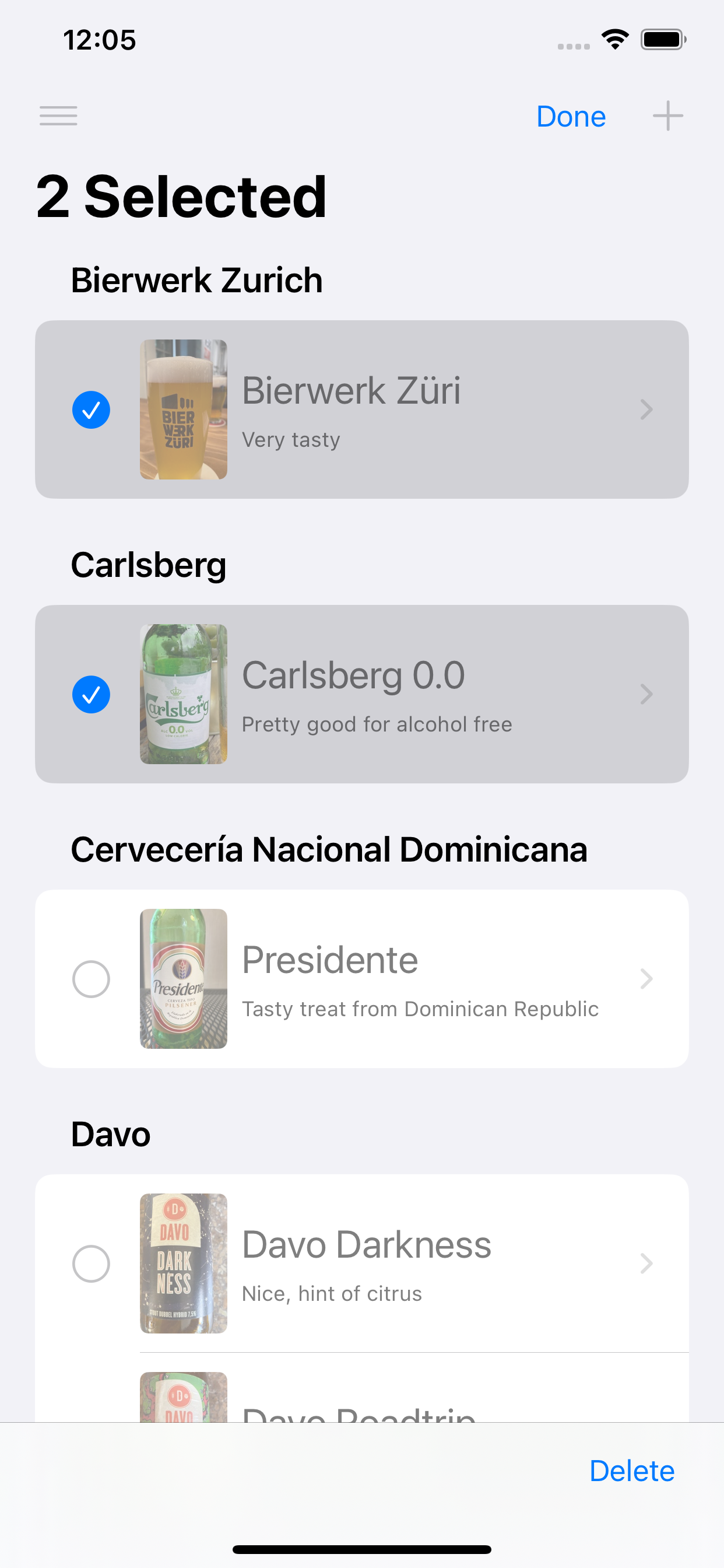This screenshot has height=1568, width=724.
Task: Tap Done to exit selection mode
Action: (x=571, y=116)
